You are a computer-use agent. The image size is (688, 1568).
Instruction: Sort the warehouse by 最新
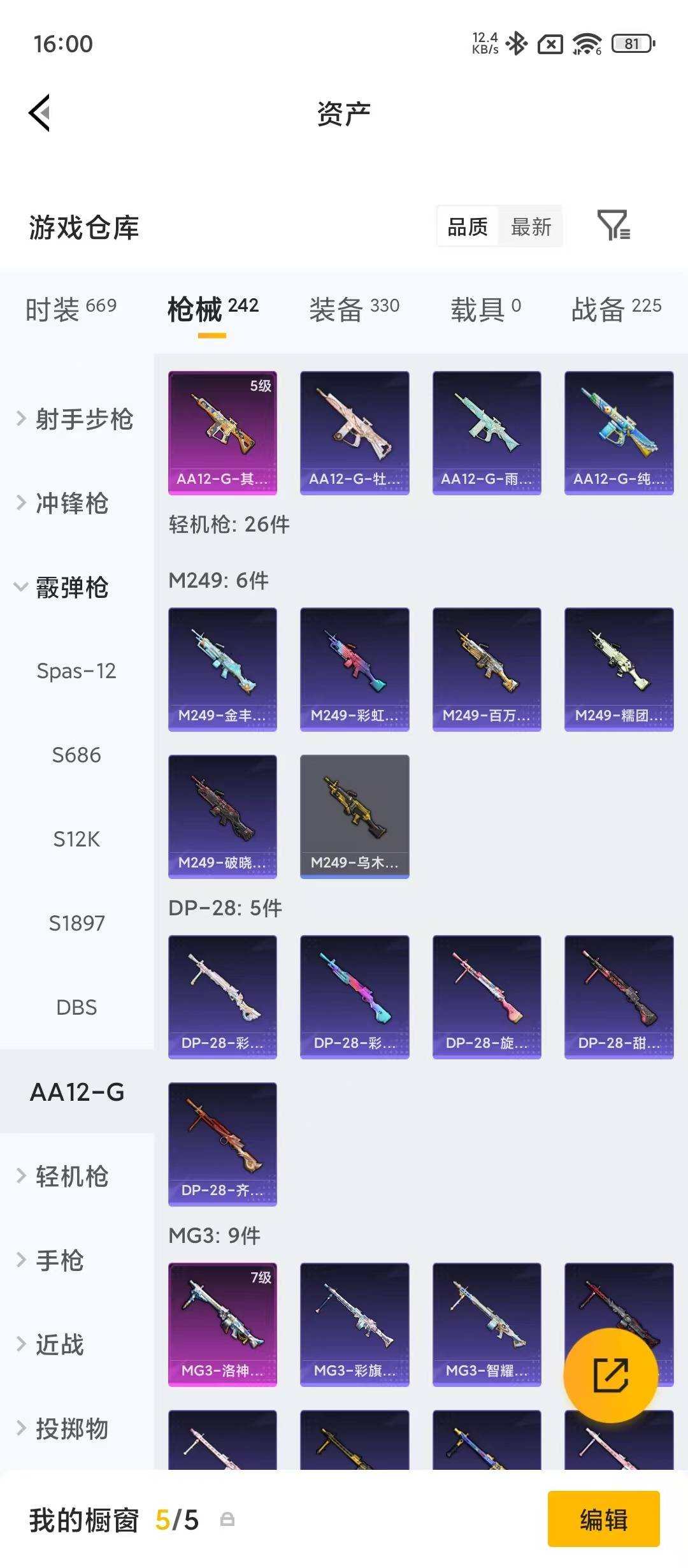(x=531, y=226)
